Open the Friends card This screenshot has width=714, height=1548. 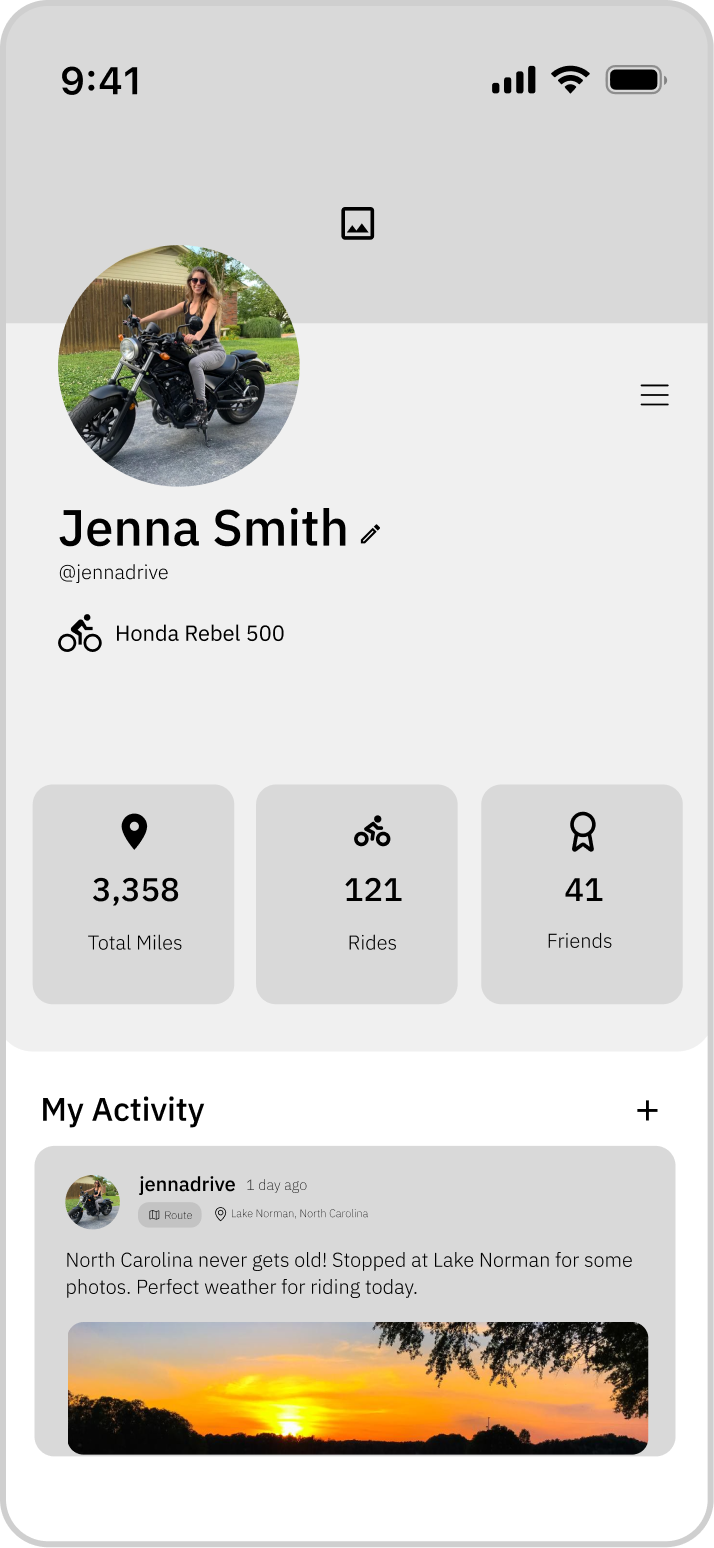click(x=582, y=893)
